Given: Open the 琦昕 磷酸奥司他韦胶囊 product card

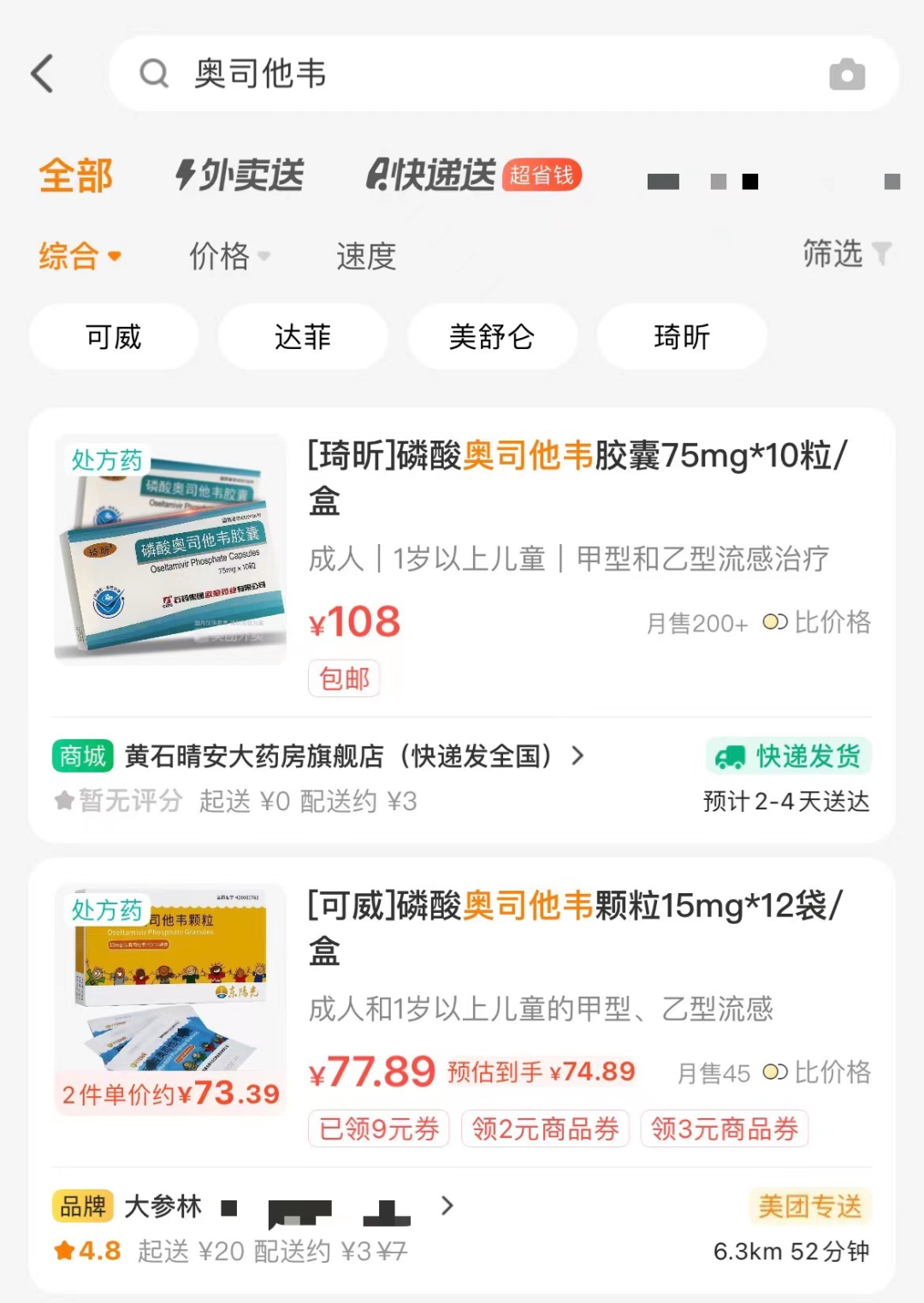Looking at the screenshot, I should pos(577,477).
